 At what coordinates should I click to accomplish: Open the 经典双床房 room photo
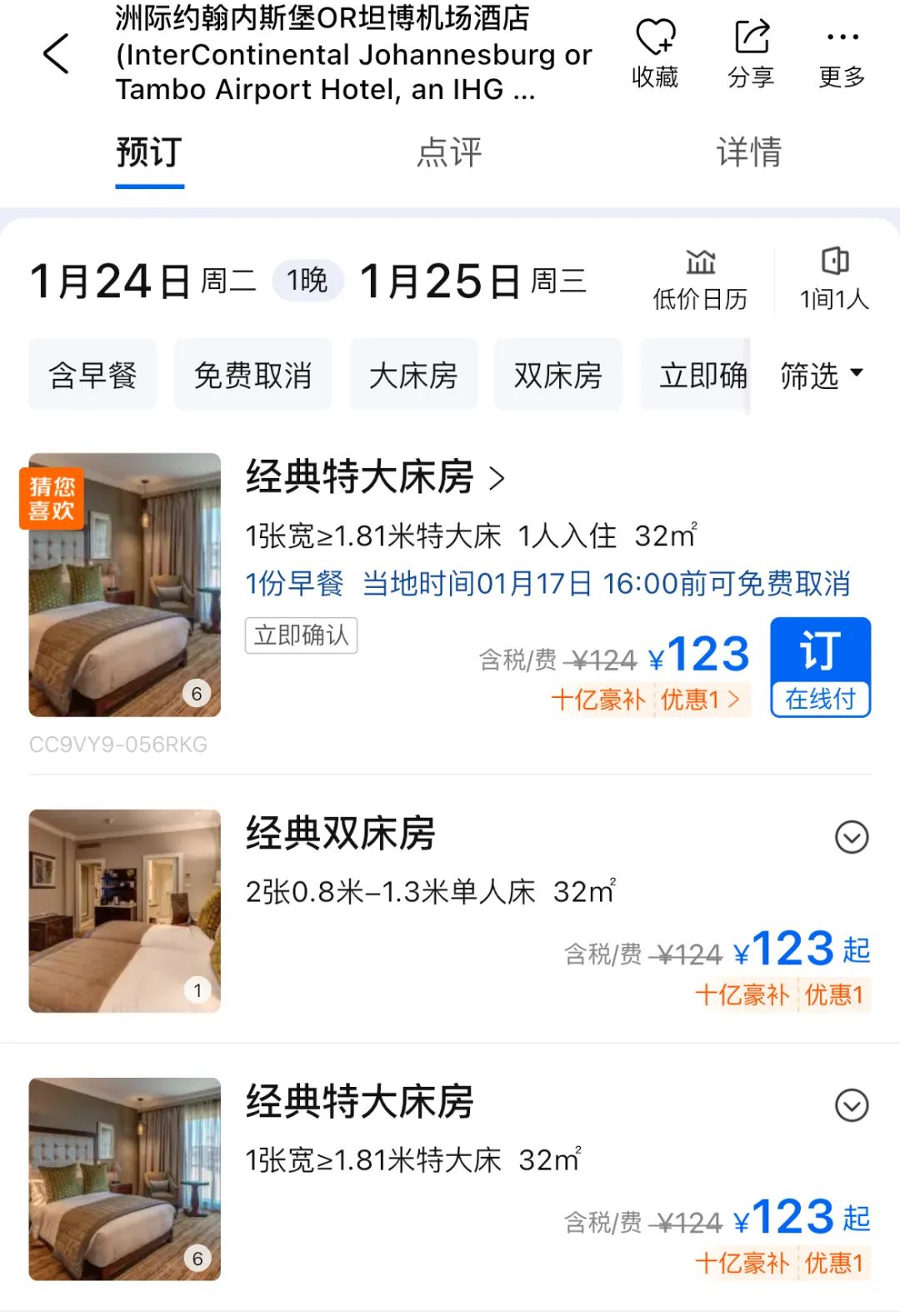(x=125, y=910)
